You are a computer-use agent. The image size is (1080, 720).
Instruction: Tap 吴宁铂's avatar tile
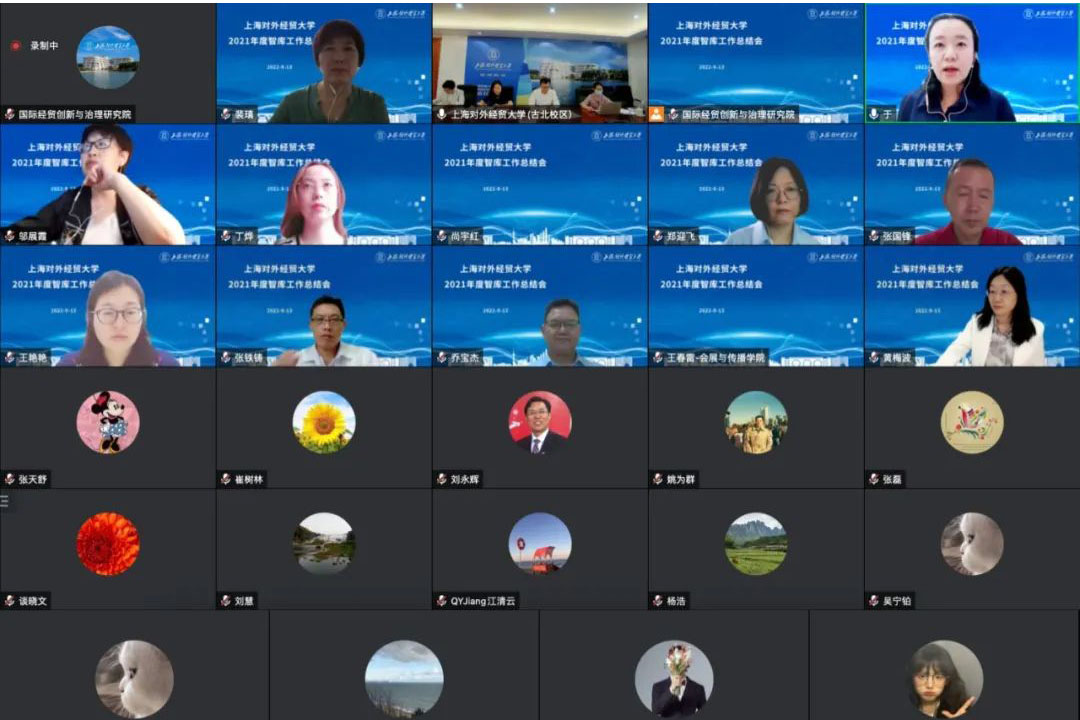[972, 544]
